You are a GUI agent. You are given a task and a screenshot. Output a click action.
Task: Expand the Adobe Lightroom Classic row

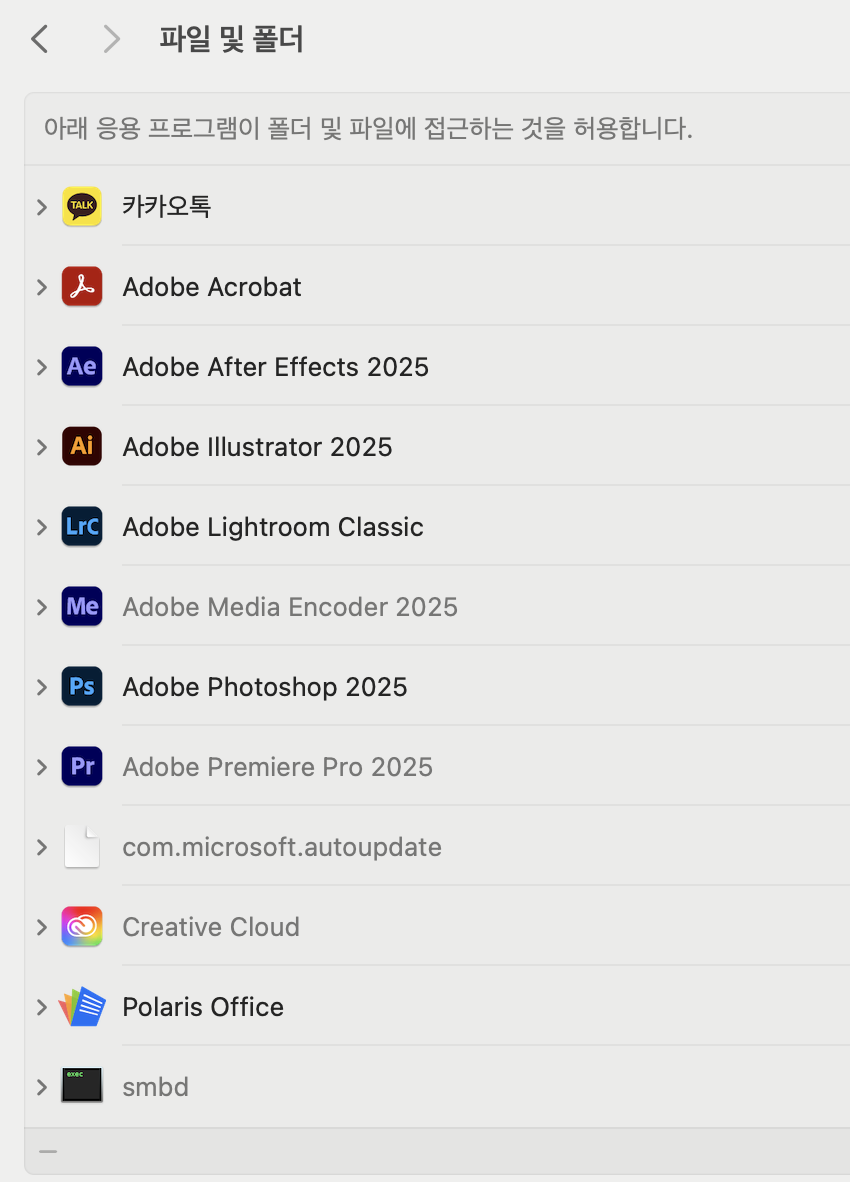pos(42,527)
